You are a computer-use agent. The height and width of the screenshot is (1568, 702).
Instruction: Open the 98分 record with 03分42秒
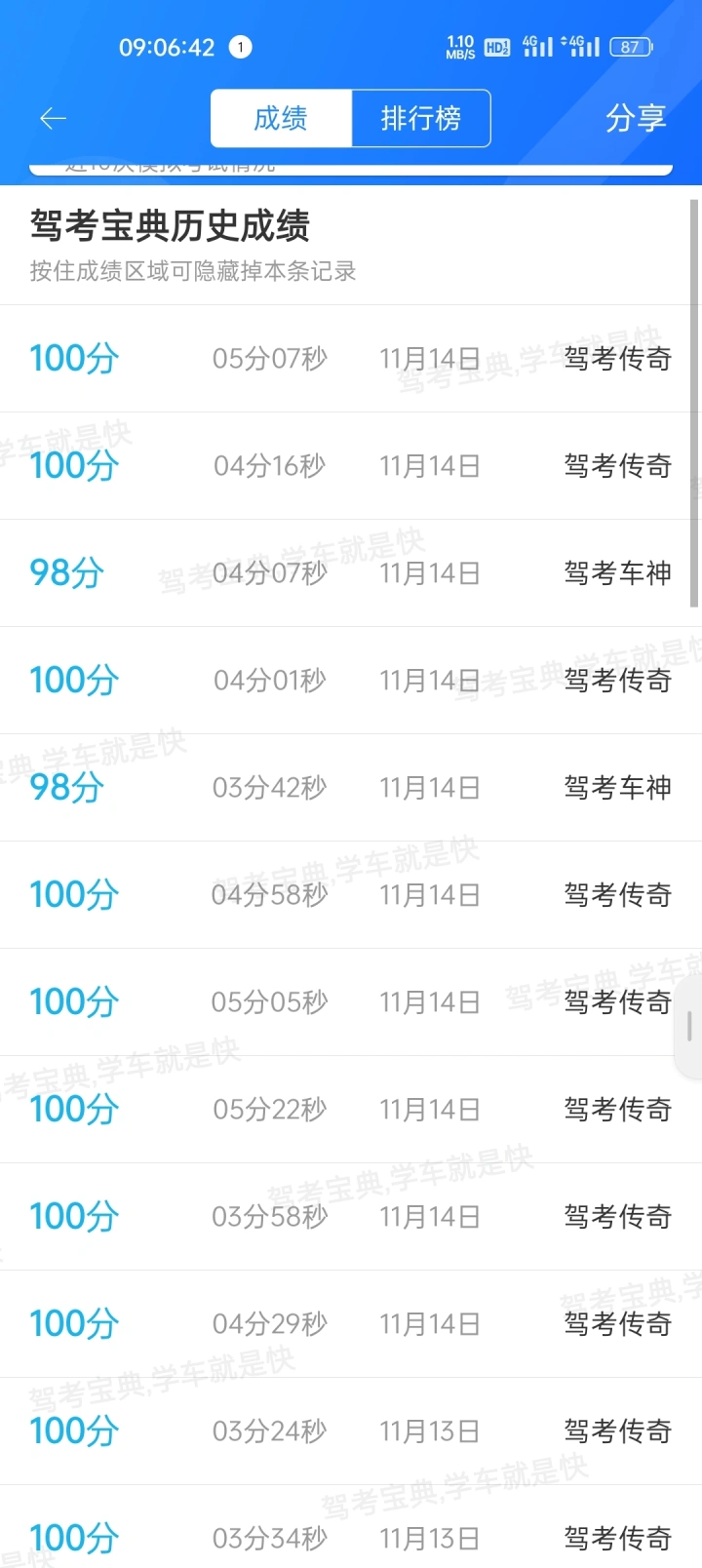click(351, 788)
